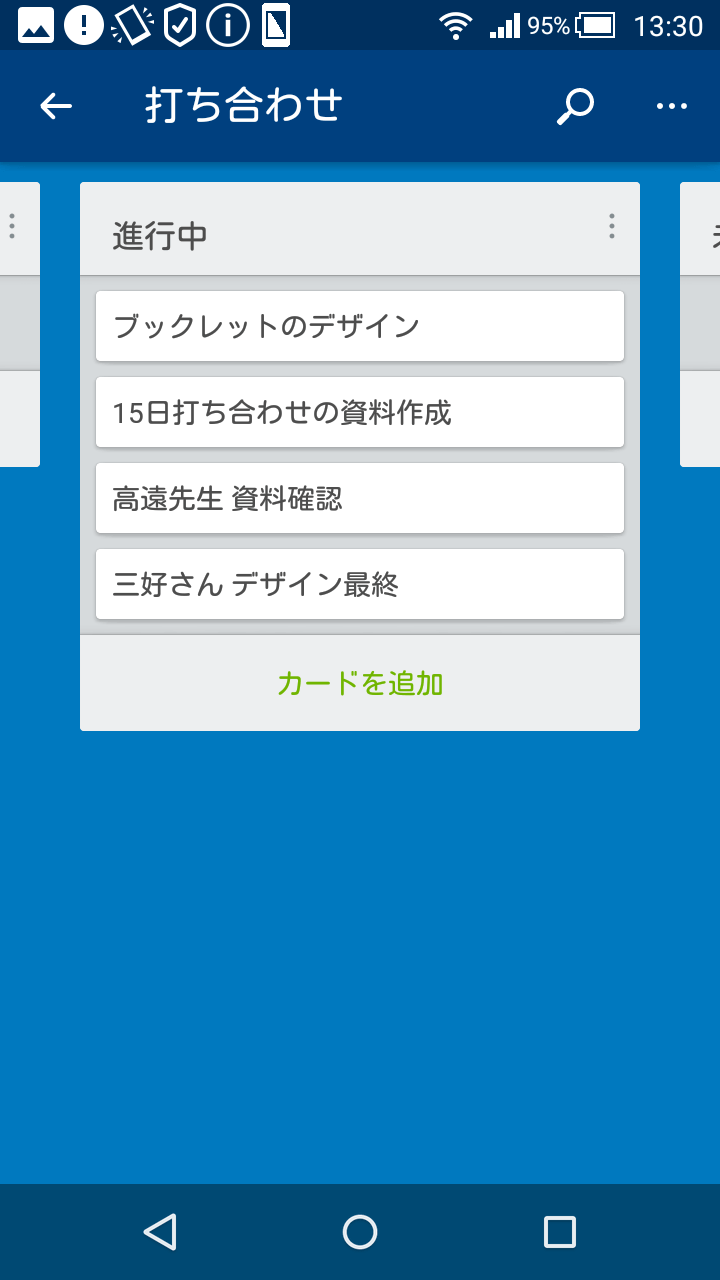The height and width of the screenshot is (1280, 720).
Task: Go back using the arrow in app bar
Action: [56, 106]
